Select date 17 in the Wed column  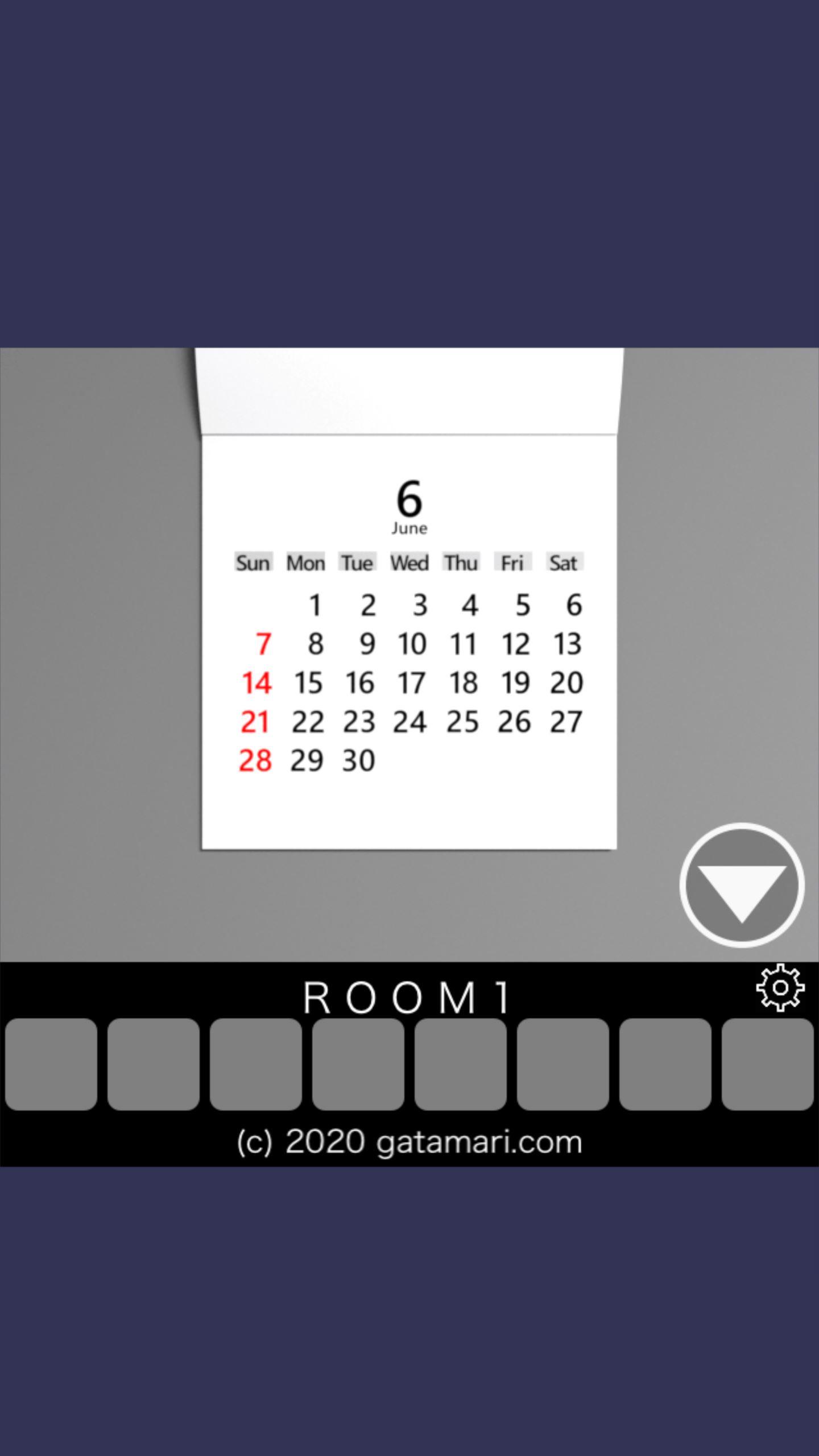point(412,682)
